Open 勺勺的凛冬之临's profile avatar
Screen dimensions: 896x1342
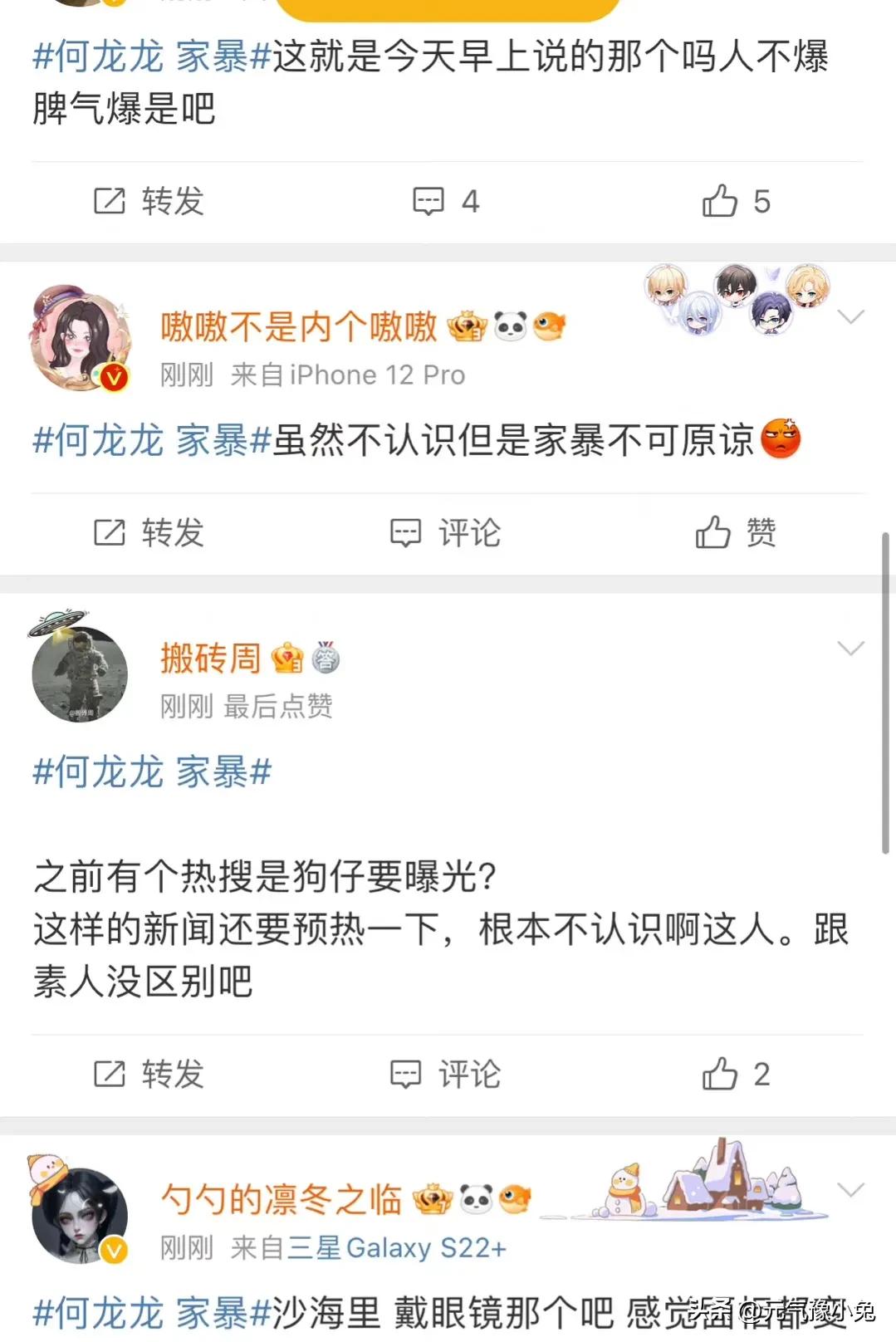click(x=80, y=1215)
